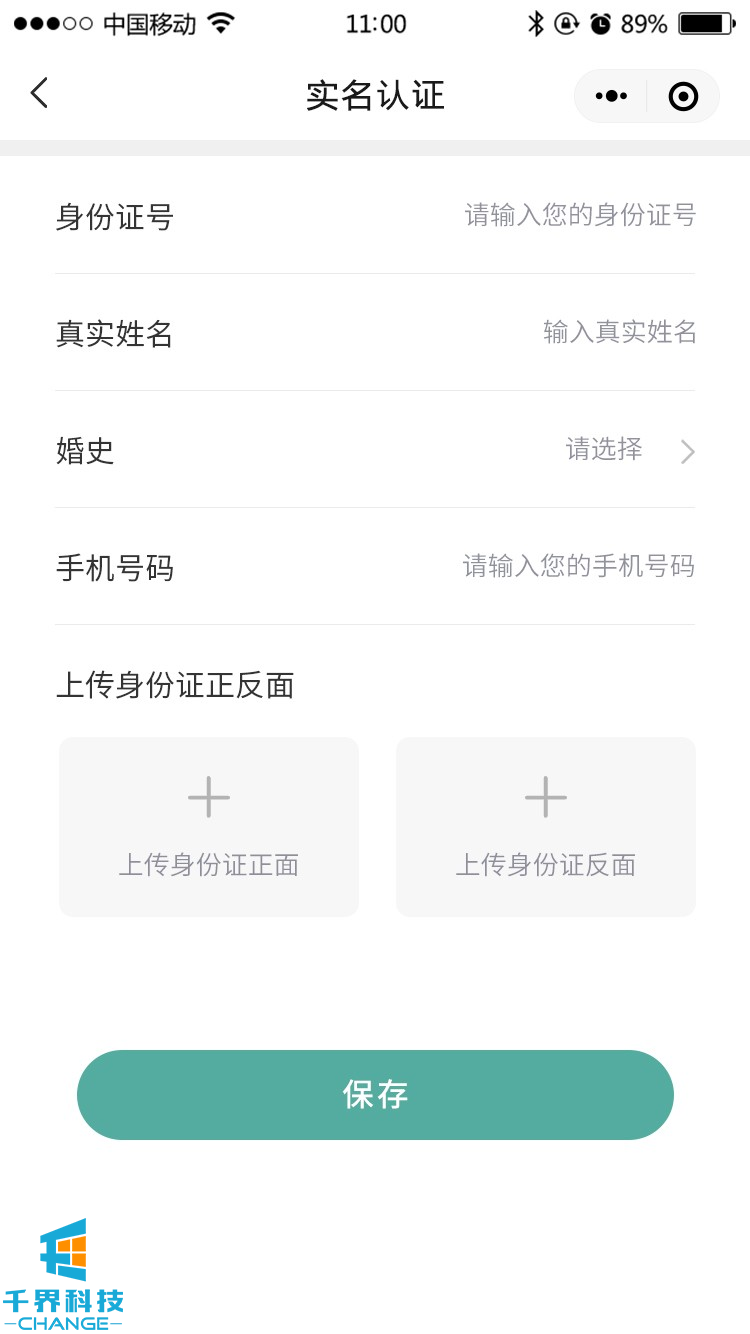Go back from 实名认证 page
This screenshot has width=750, height=1334.
click(x=39, y=94)
